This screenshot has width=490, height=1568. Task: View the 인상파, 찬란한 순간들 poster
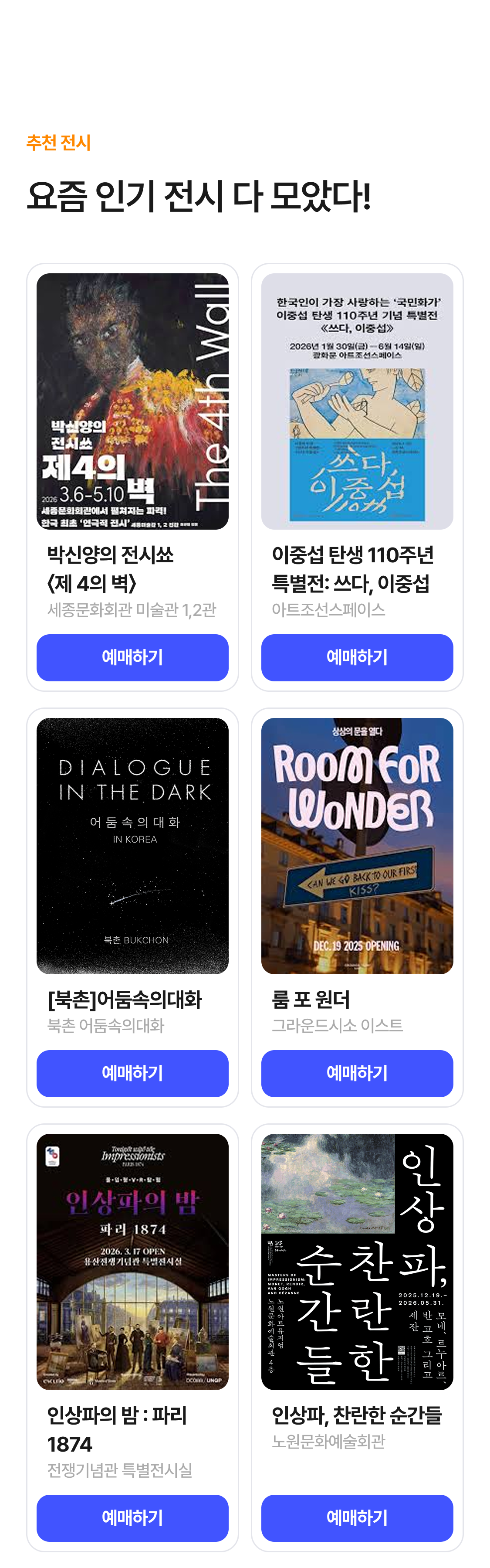(x=357, y=1261)
